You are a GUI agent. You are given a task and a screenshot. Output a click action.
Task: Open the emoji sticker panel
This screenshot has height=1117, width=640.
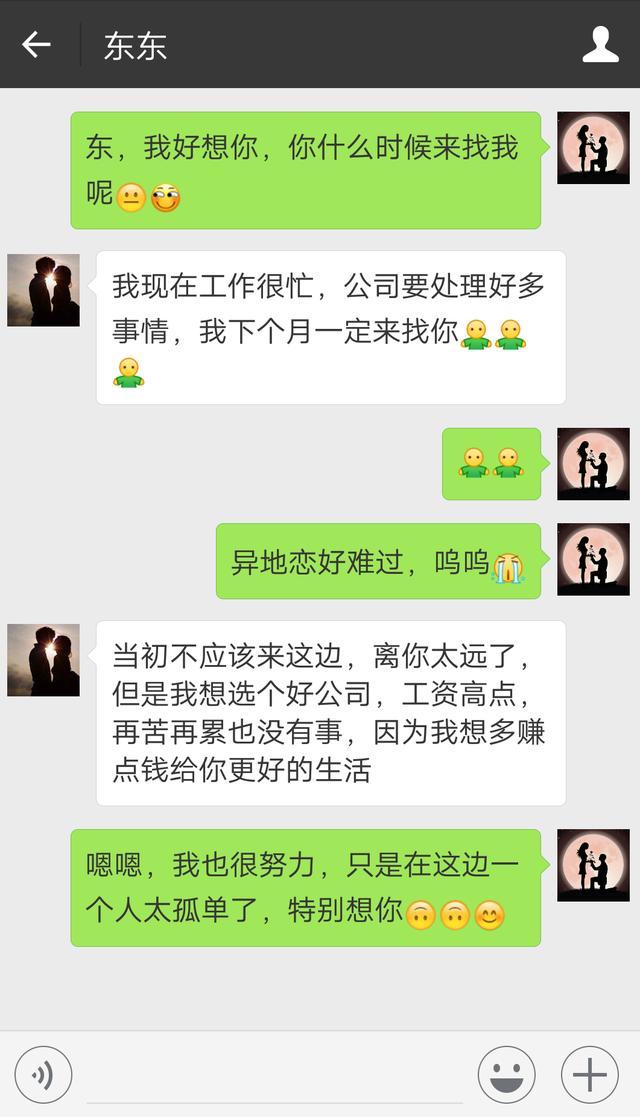507,1074
